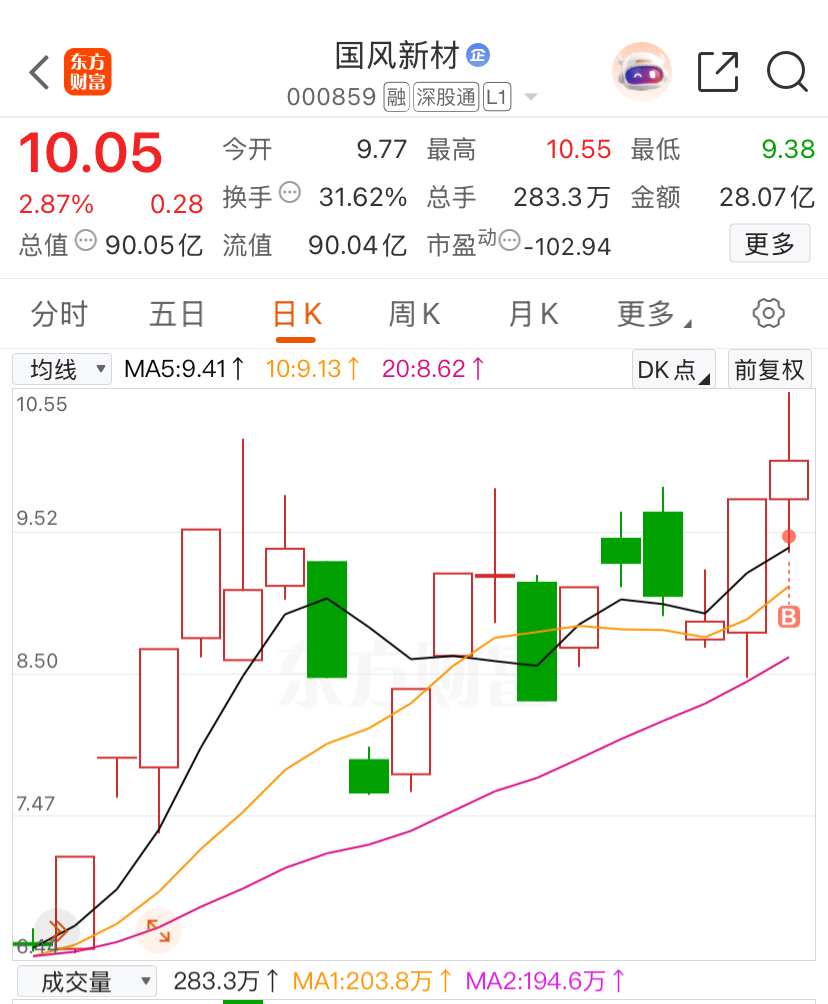Go back using the left arrow
828x1004 pixels.
tap(40, 72)
